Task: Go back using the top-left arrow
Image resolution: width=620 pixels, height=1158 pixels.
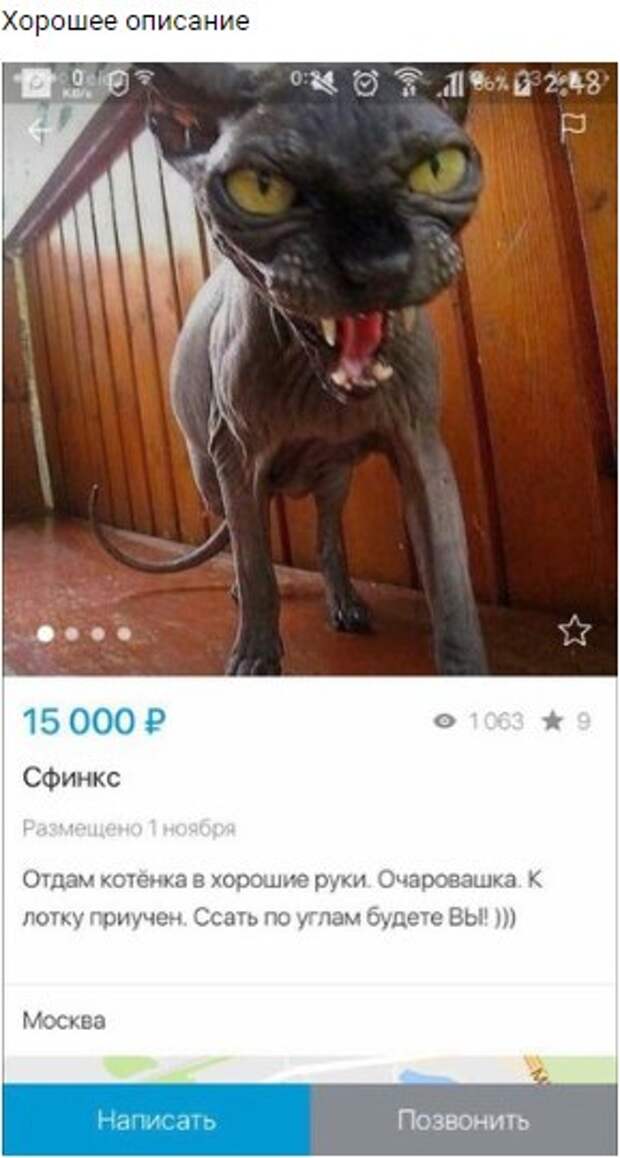Action: [x=38, y=131]
